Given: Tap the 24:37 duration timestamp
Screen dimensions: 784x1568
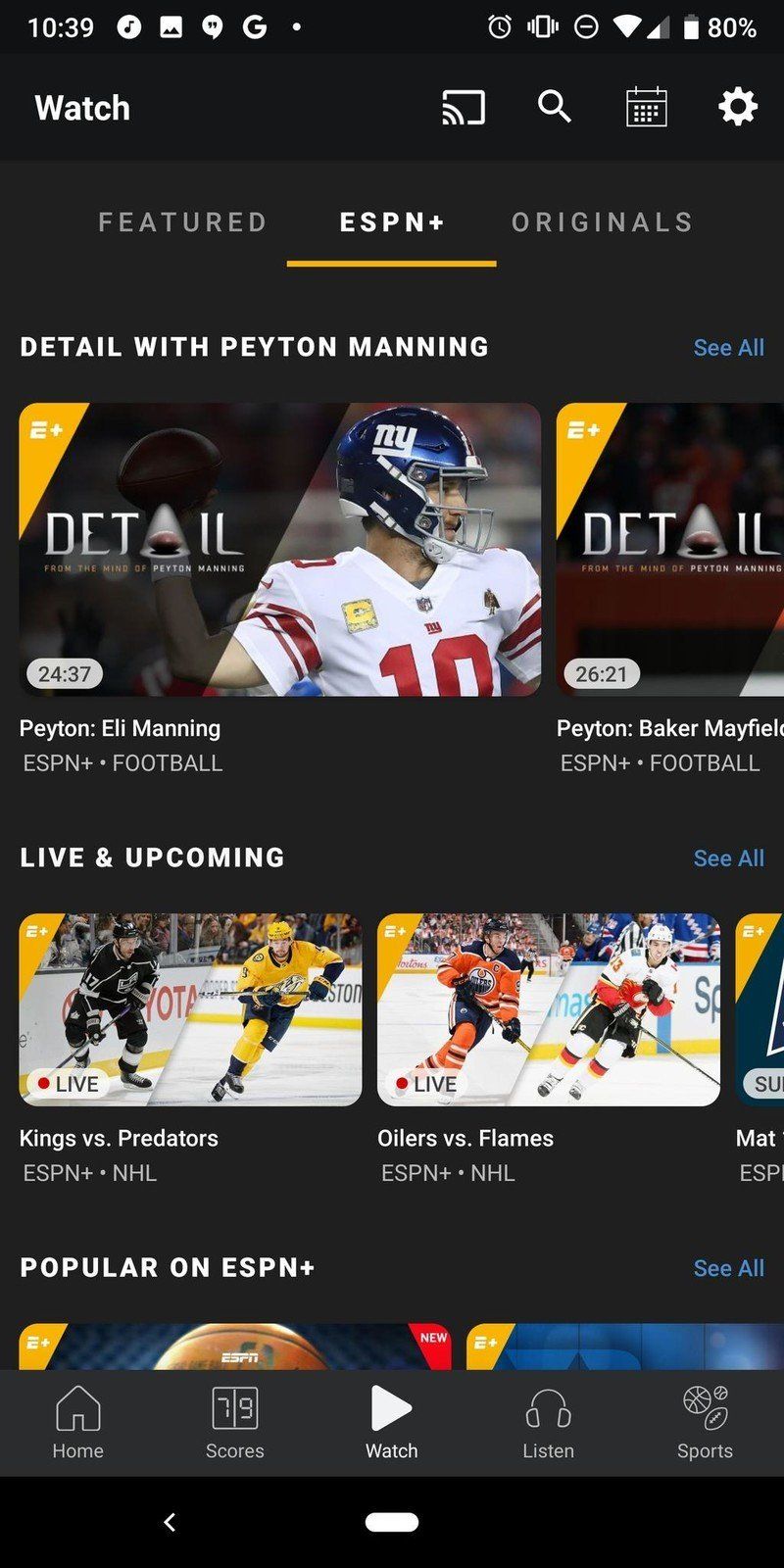Looking at the screenshot, I should (67, 673).
